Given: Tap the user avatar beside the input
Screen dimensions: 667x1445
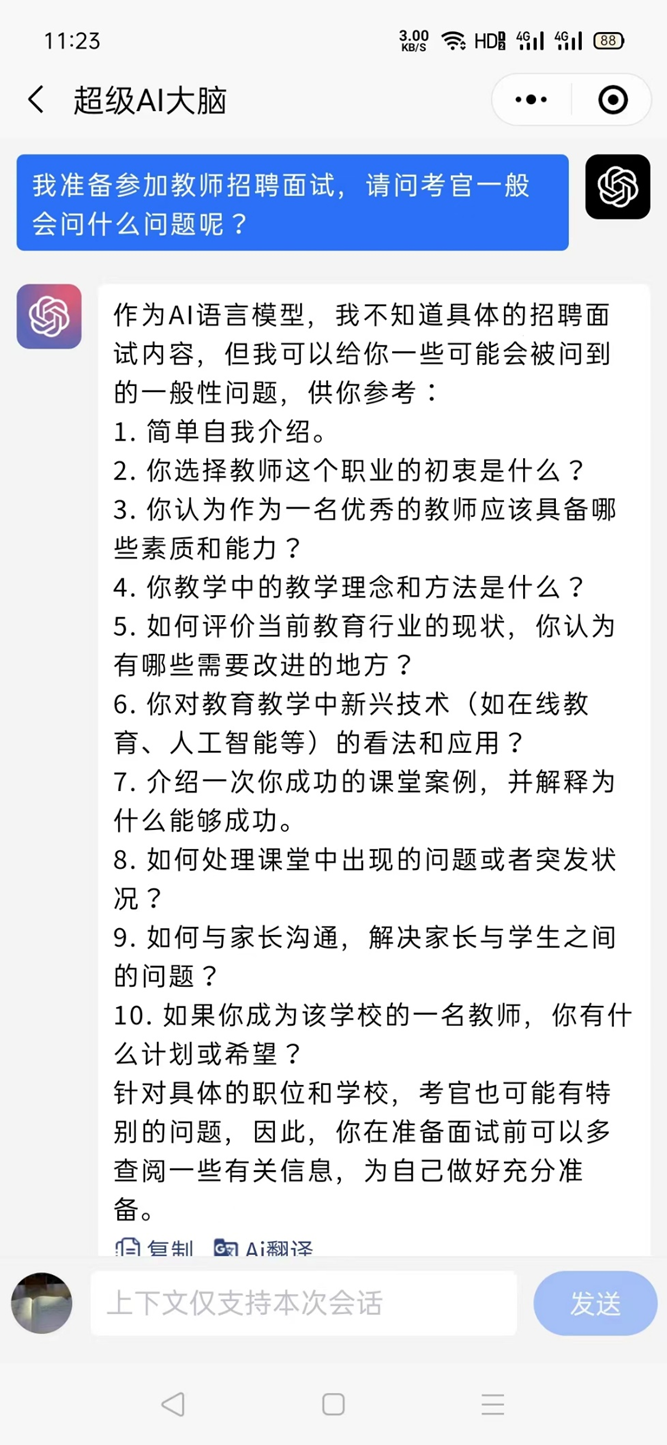Looking at the screenshot, I should (x=42, y=1303).
